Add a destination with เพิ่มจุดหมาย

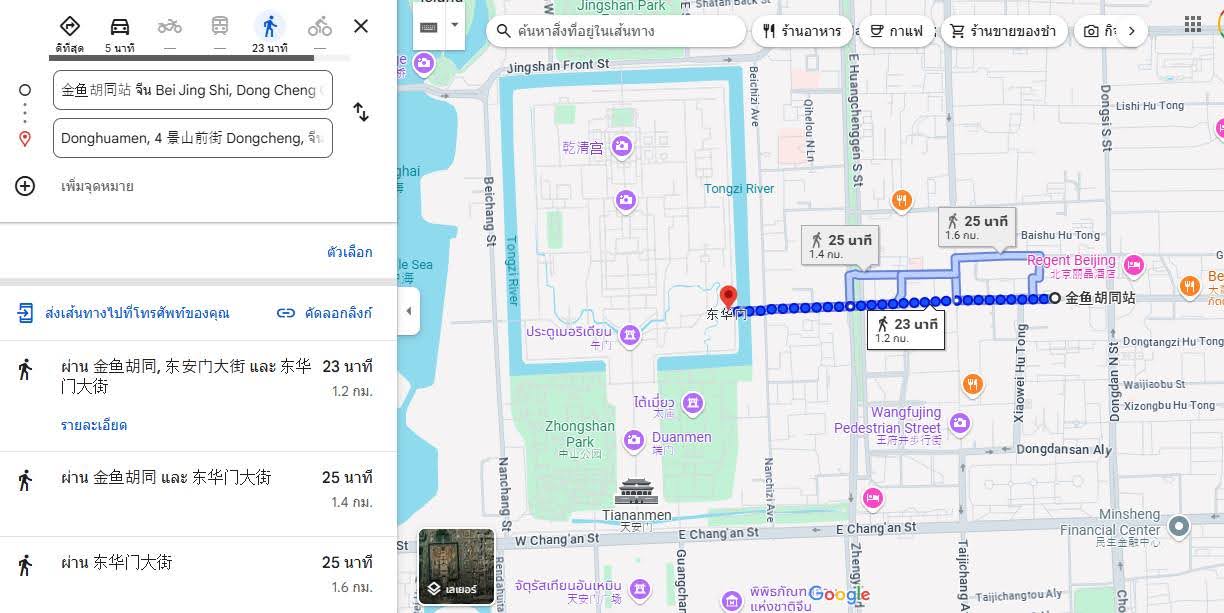pos(97,186)
